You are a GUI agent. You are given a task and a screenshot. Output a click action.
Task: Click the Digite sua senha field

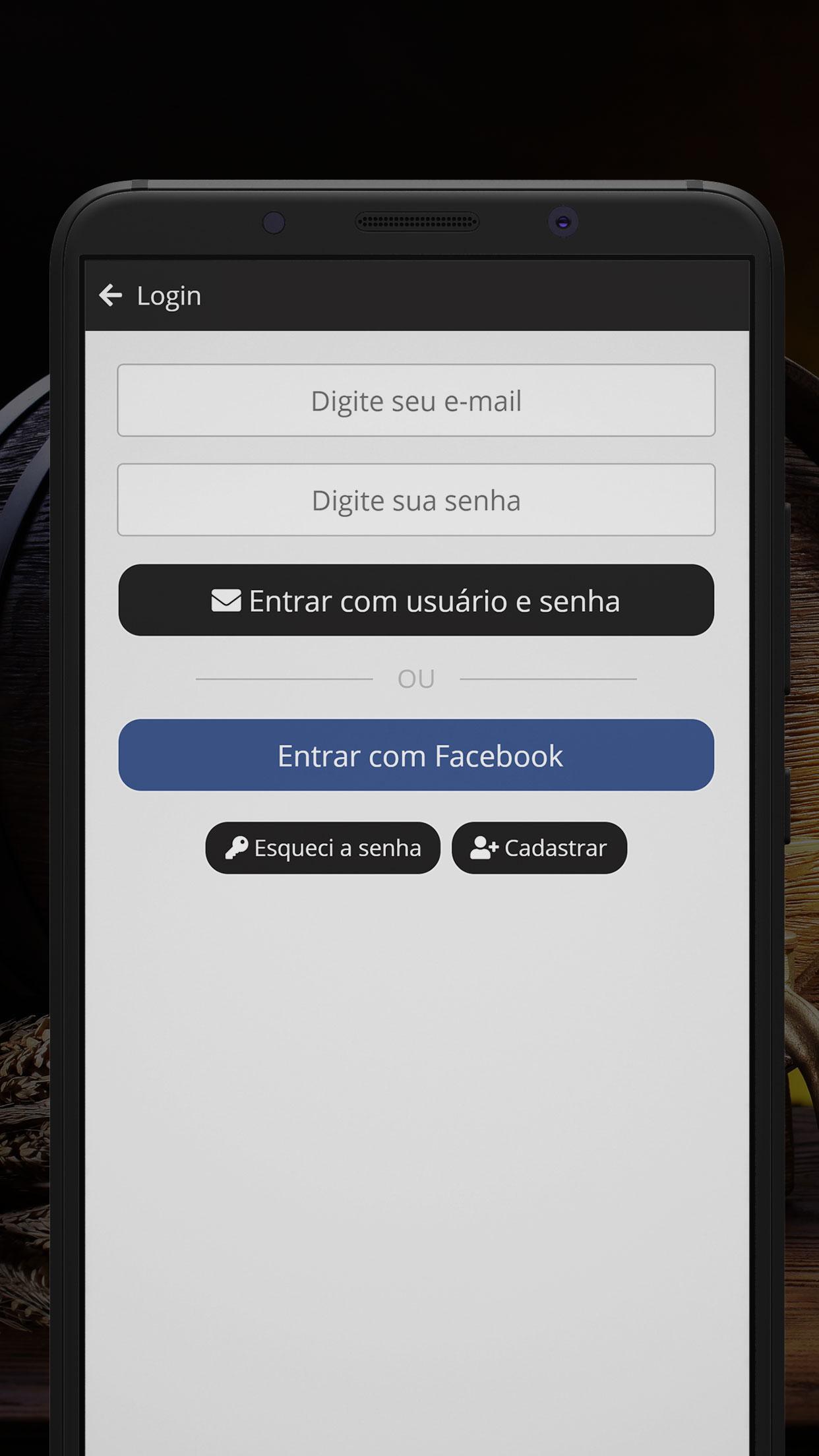pos(415,501)
